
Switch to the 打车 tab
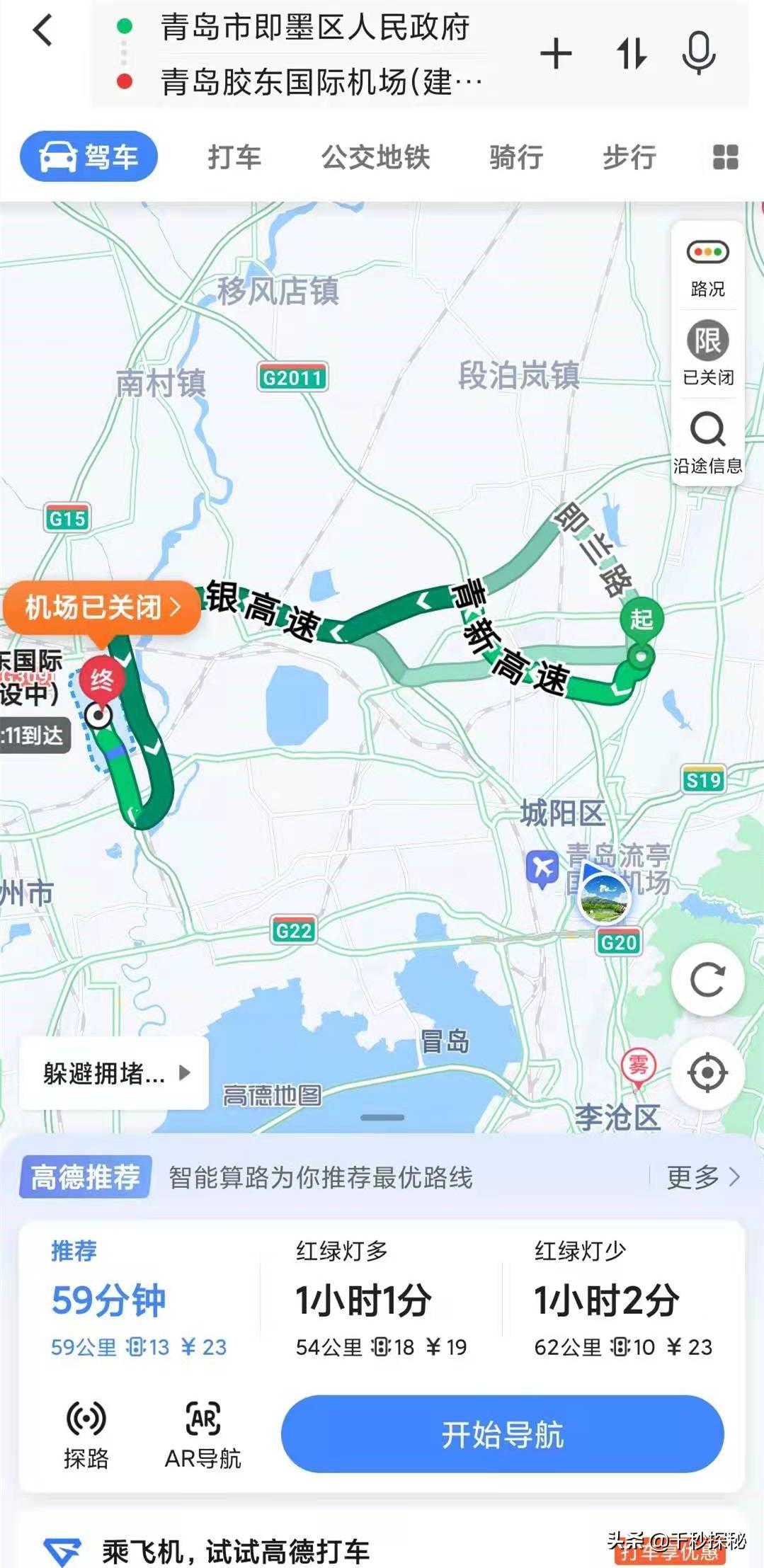[x=234, y=157]
